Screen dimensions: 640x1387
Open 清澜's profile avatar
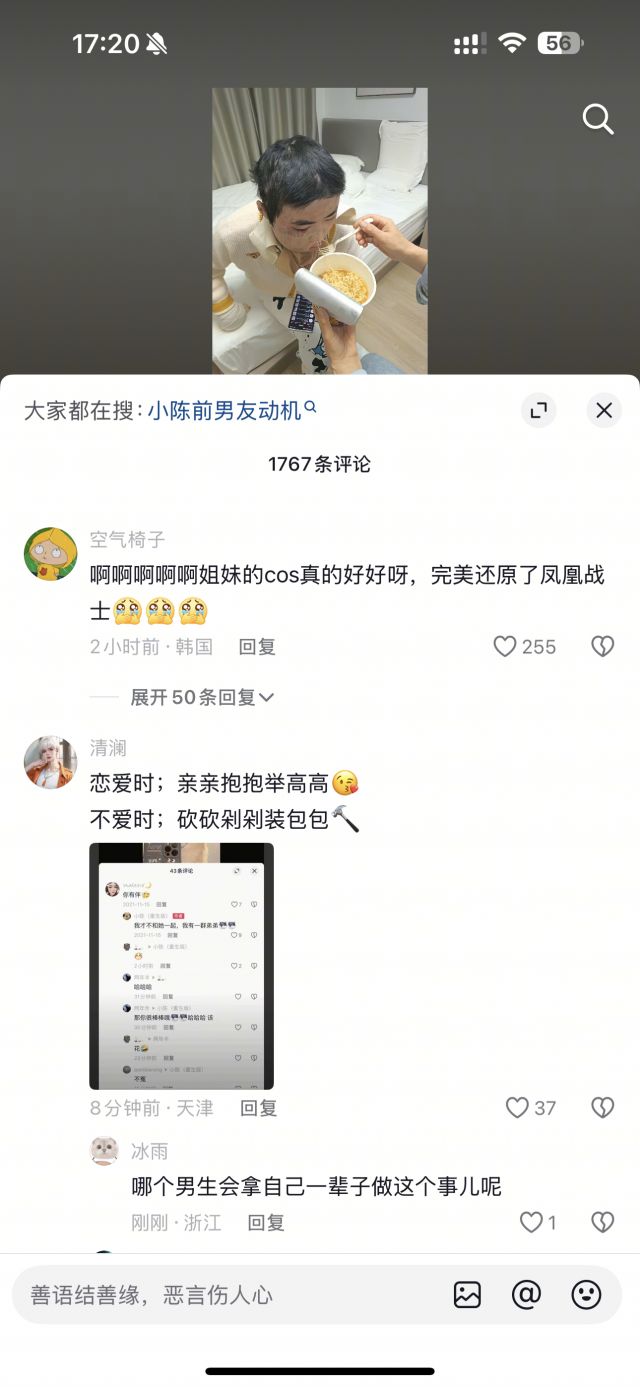(50, 762)
